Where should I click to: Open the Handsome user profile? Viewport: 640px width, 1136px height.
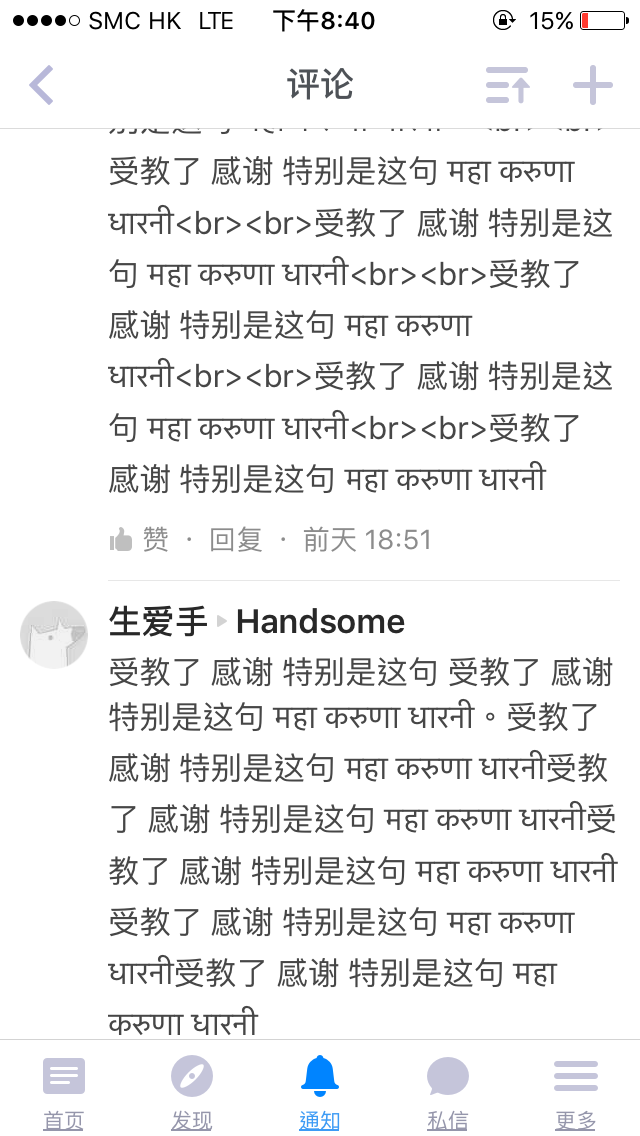pyautogui.click(x=320, y=622)
